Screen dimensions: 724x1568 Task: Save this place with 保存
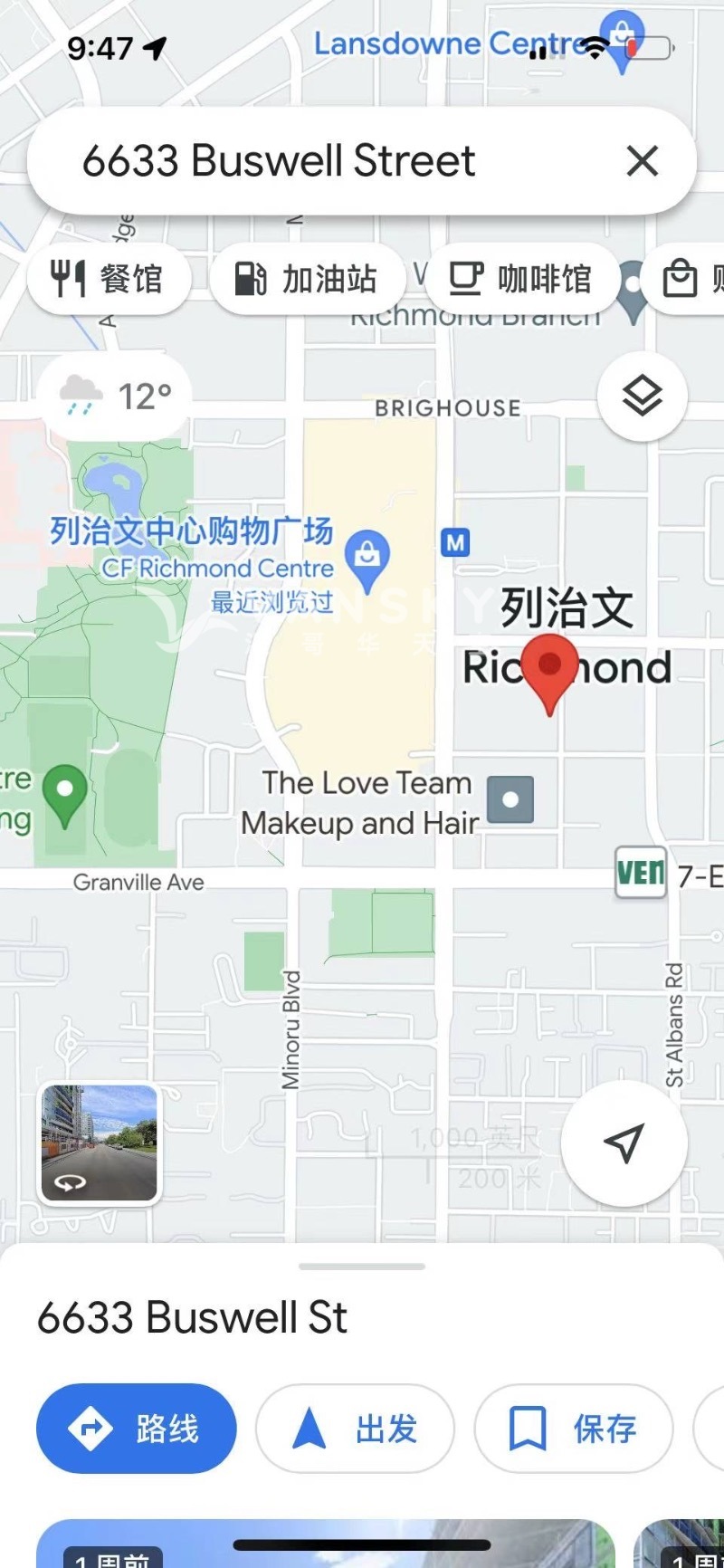coord(574,1429)
